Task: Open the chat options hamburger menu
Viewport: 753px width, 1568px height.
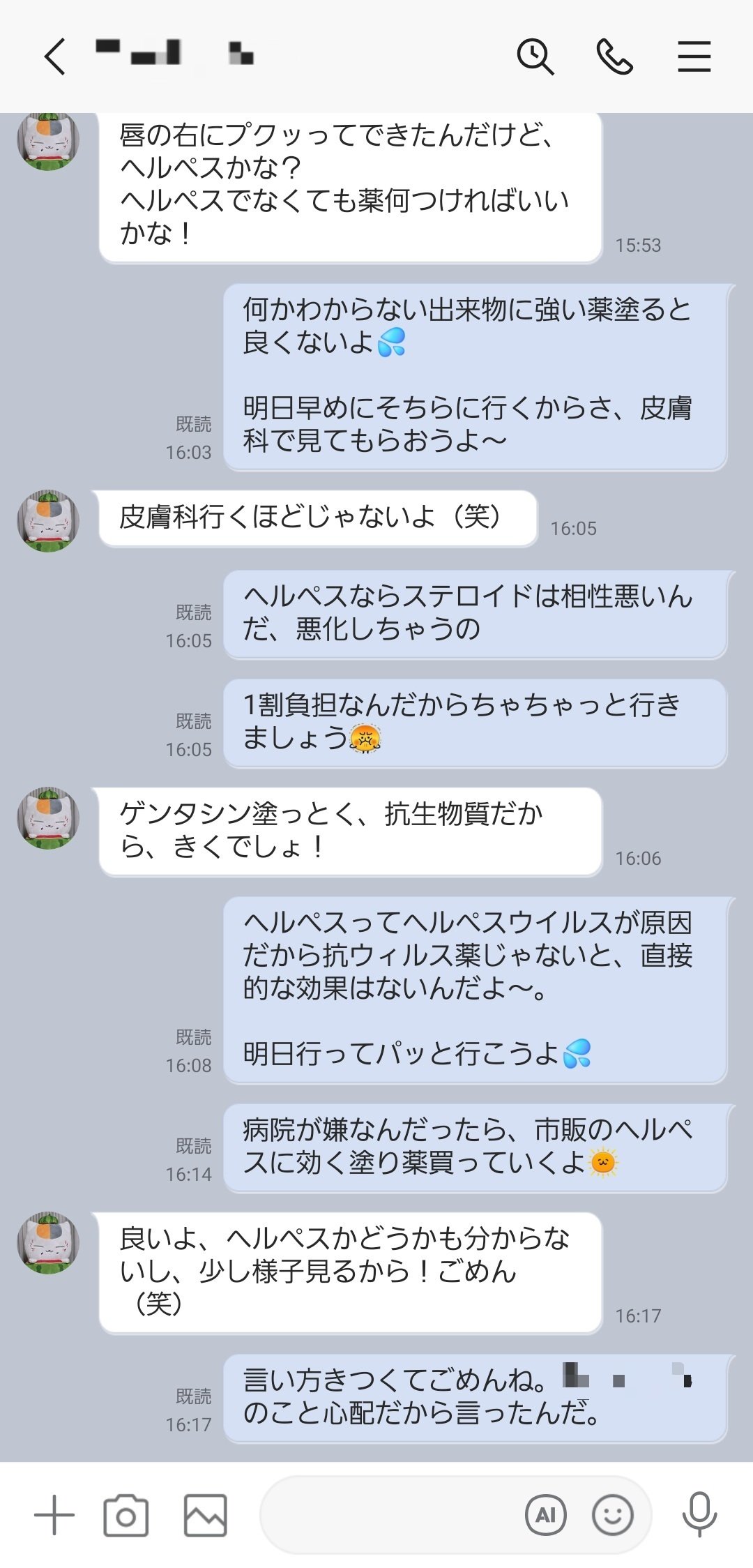Action: (694, 57)
